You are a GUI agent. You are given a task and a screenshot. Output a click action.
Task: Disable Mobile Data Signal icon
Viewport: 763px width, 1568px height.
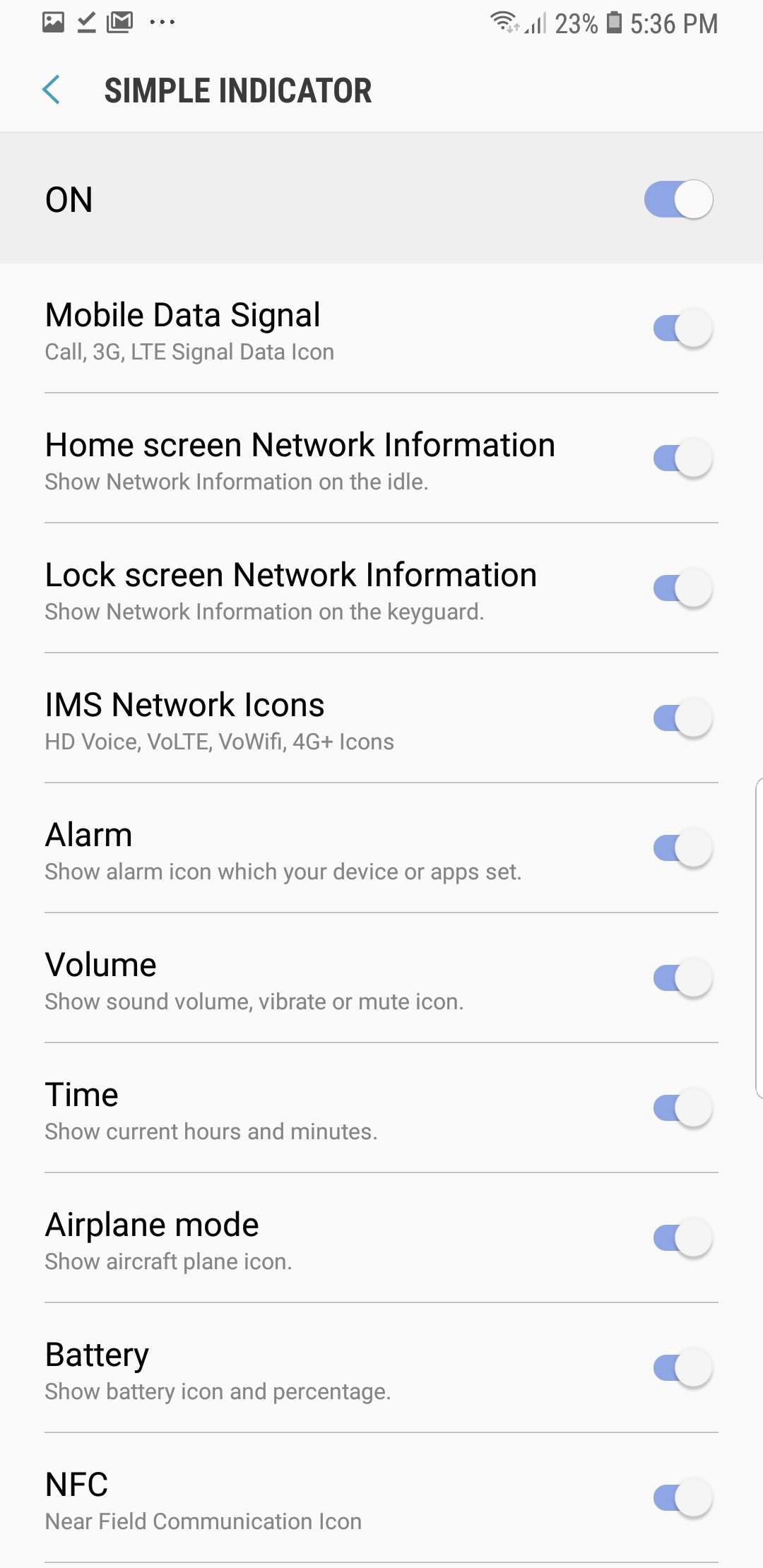point(682,328)
